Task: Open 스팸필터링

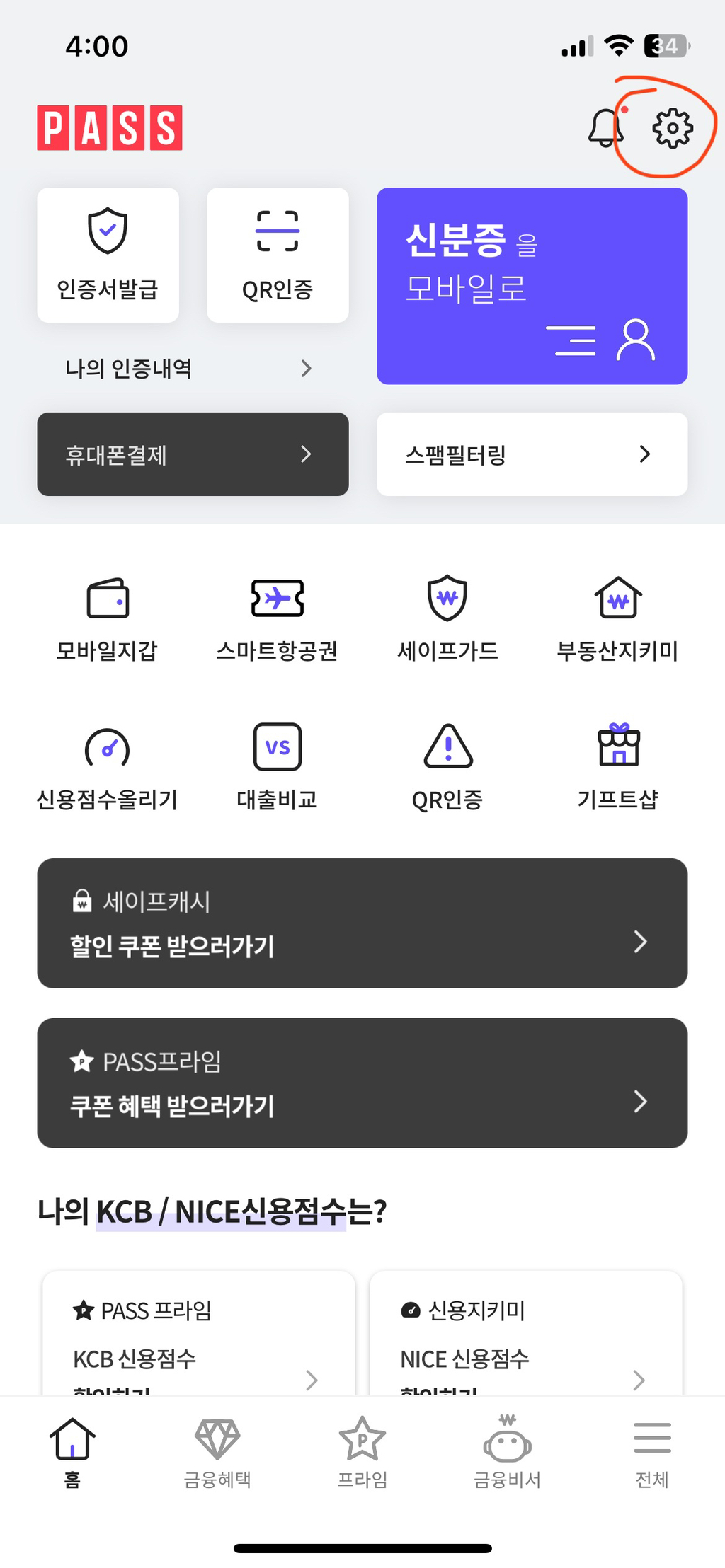Action: 532,454
